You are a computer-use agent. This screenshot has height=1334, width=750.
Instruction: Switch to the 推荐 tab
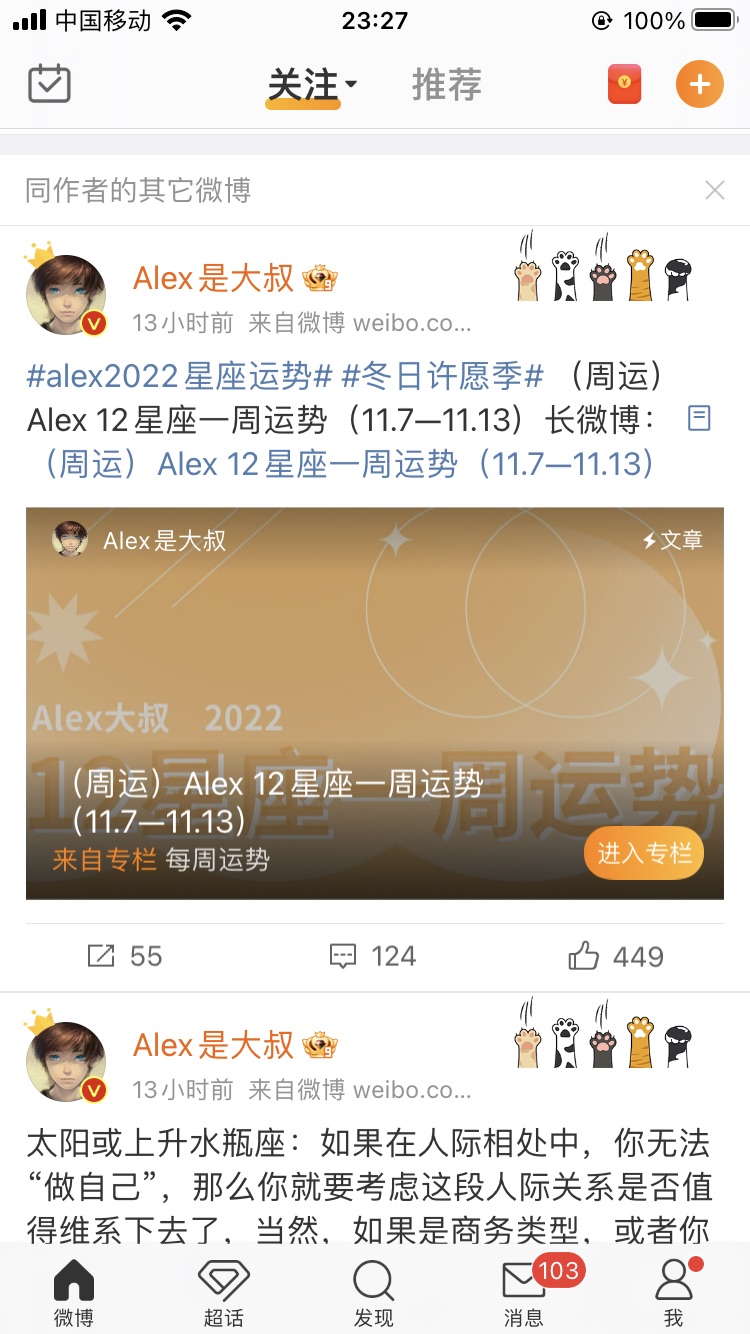pyautogui.click(x=446, y=86)
